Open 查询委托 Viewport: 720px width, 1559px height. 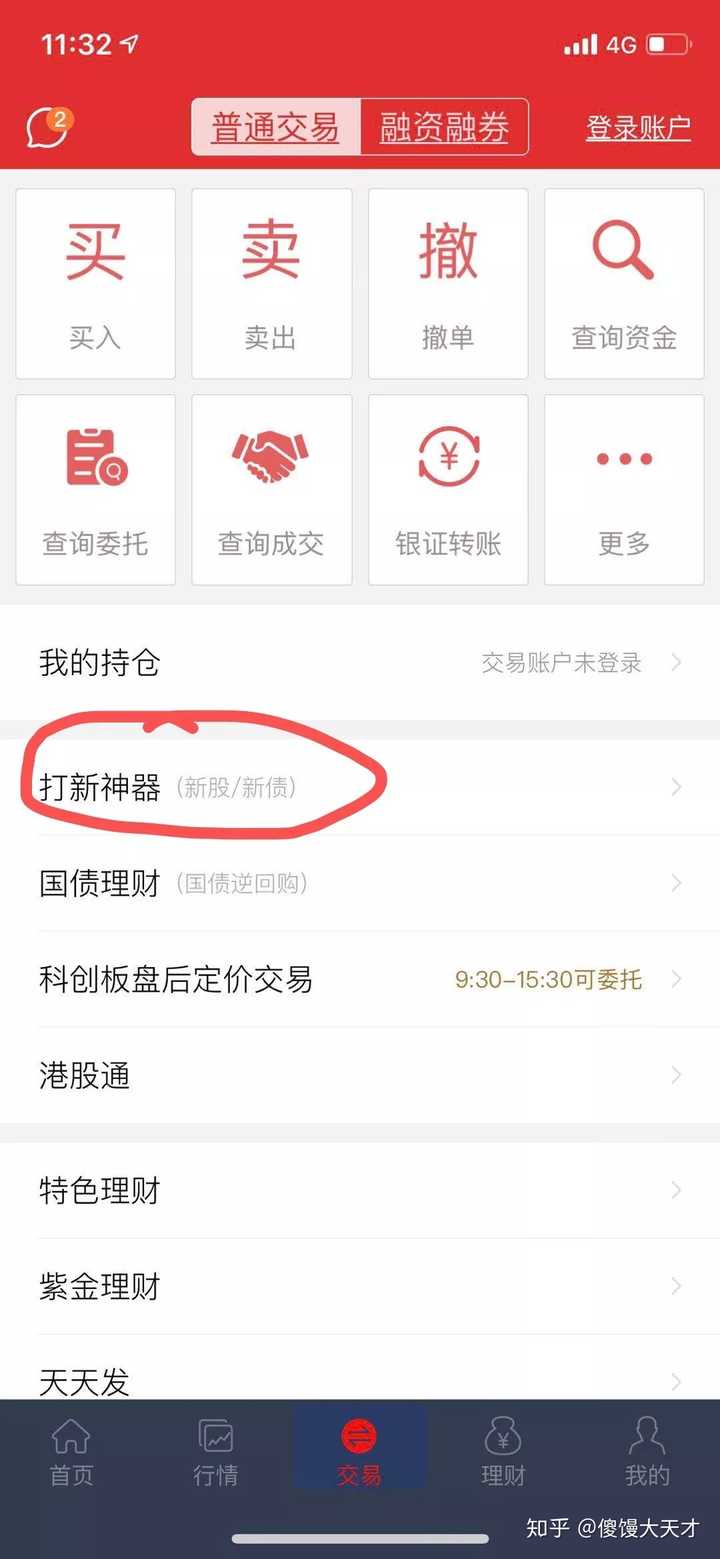(x=95, y=490)
